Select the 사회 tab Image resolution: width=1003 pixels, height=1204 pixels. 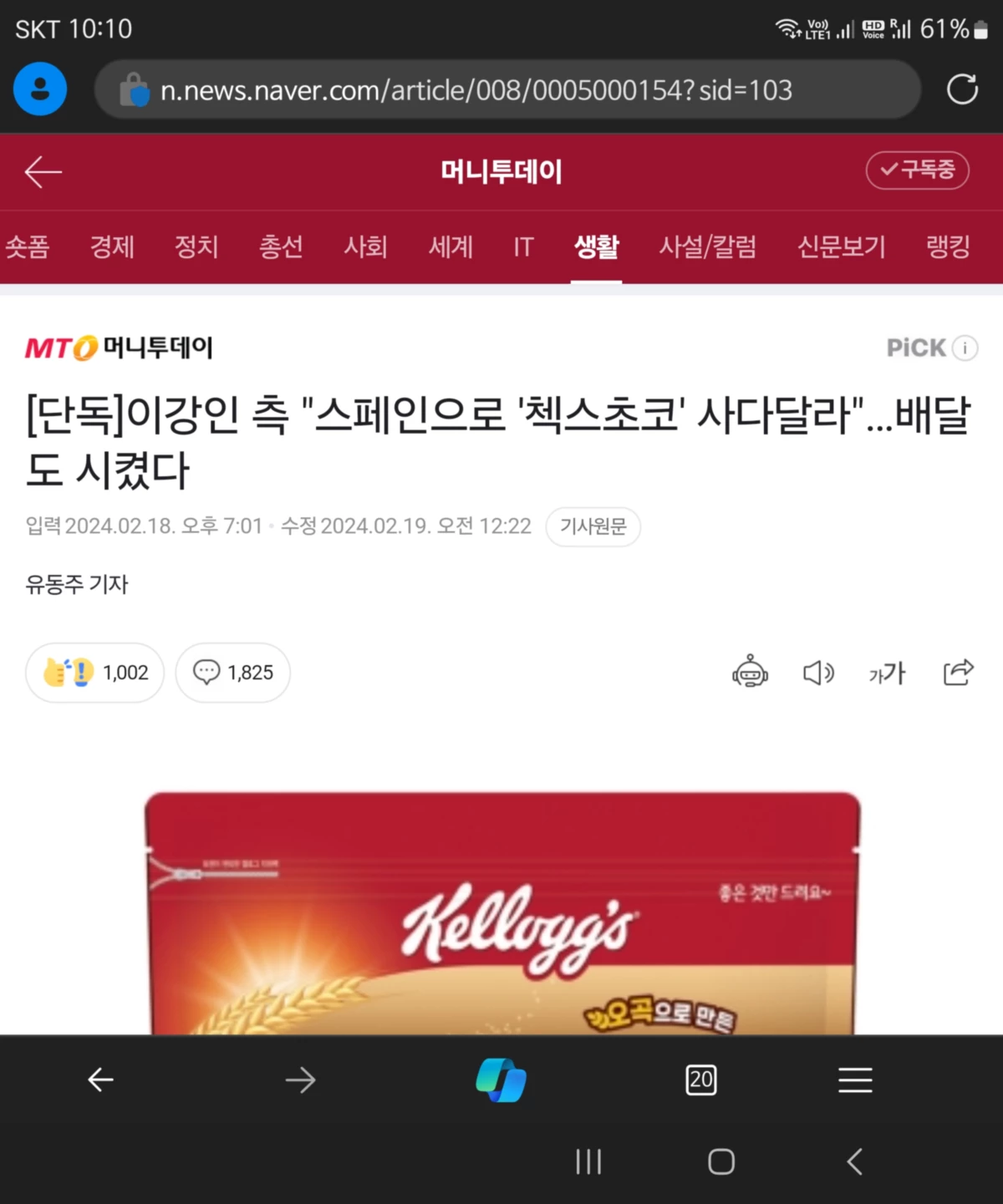point(365,246)
